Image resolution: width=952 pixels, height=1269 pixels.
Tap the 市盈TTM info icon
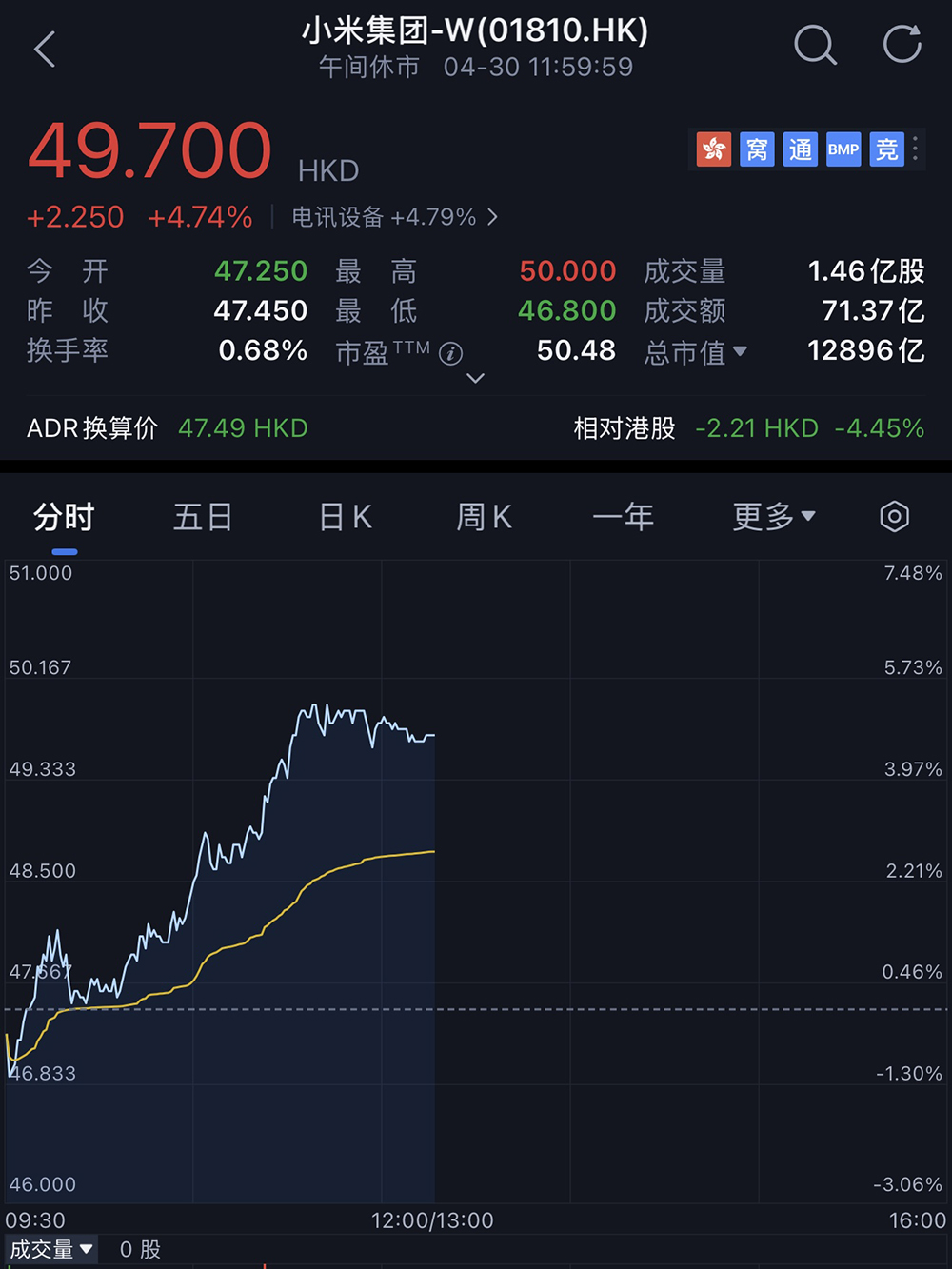pos(451,354)
